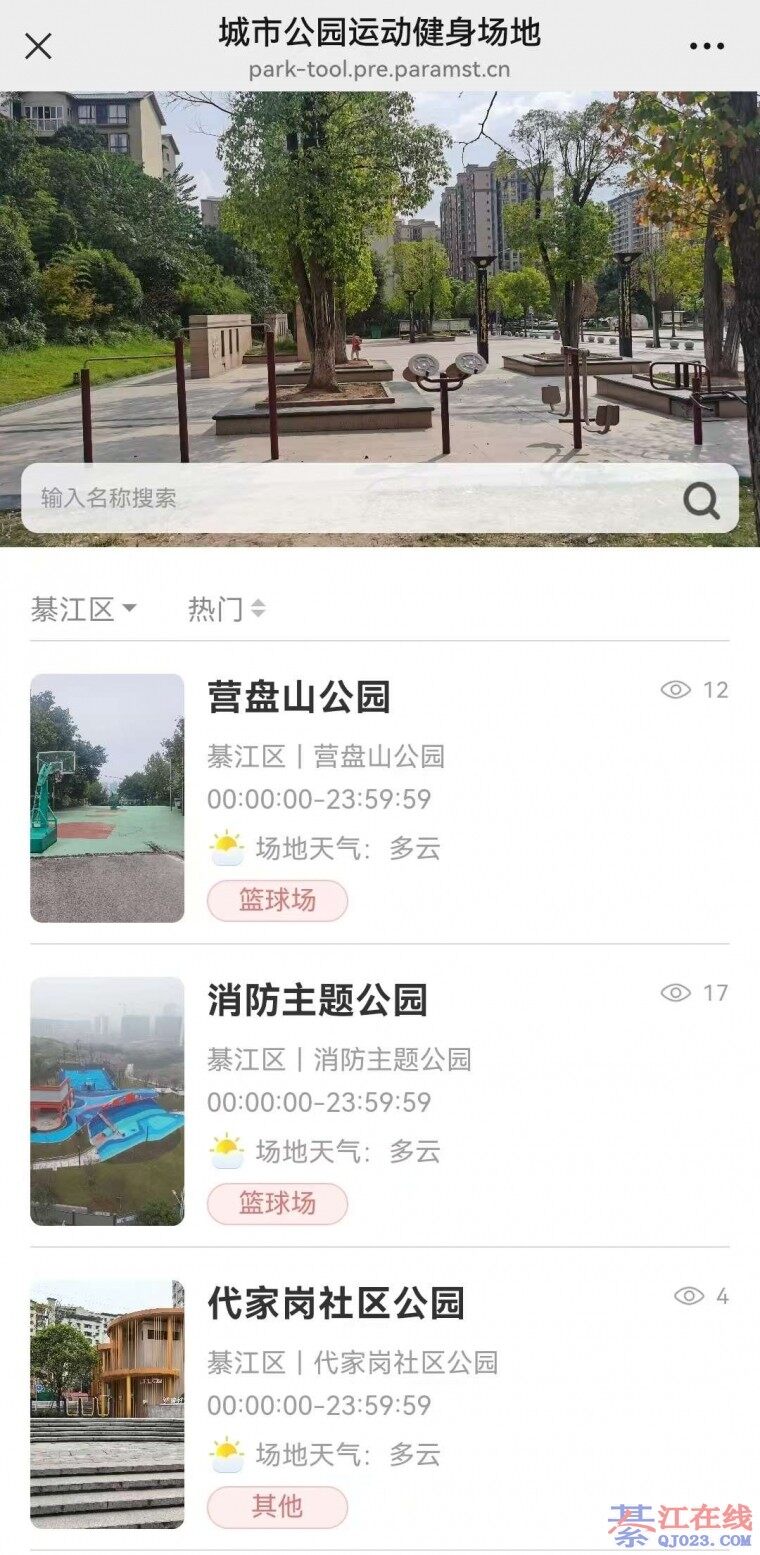This screenshot has height=1555, width=760.
Task: Open the 营盘山公园 venue listing
Action: tap(298, 697)
